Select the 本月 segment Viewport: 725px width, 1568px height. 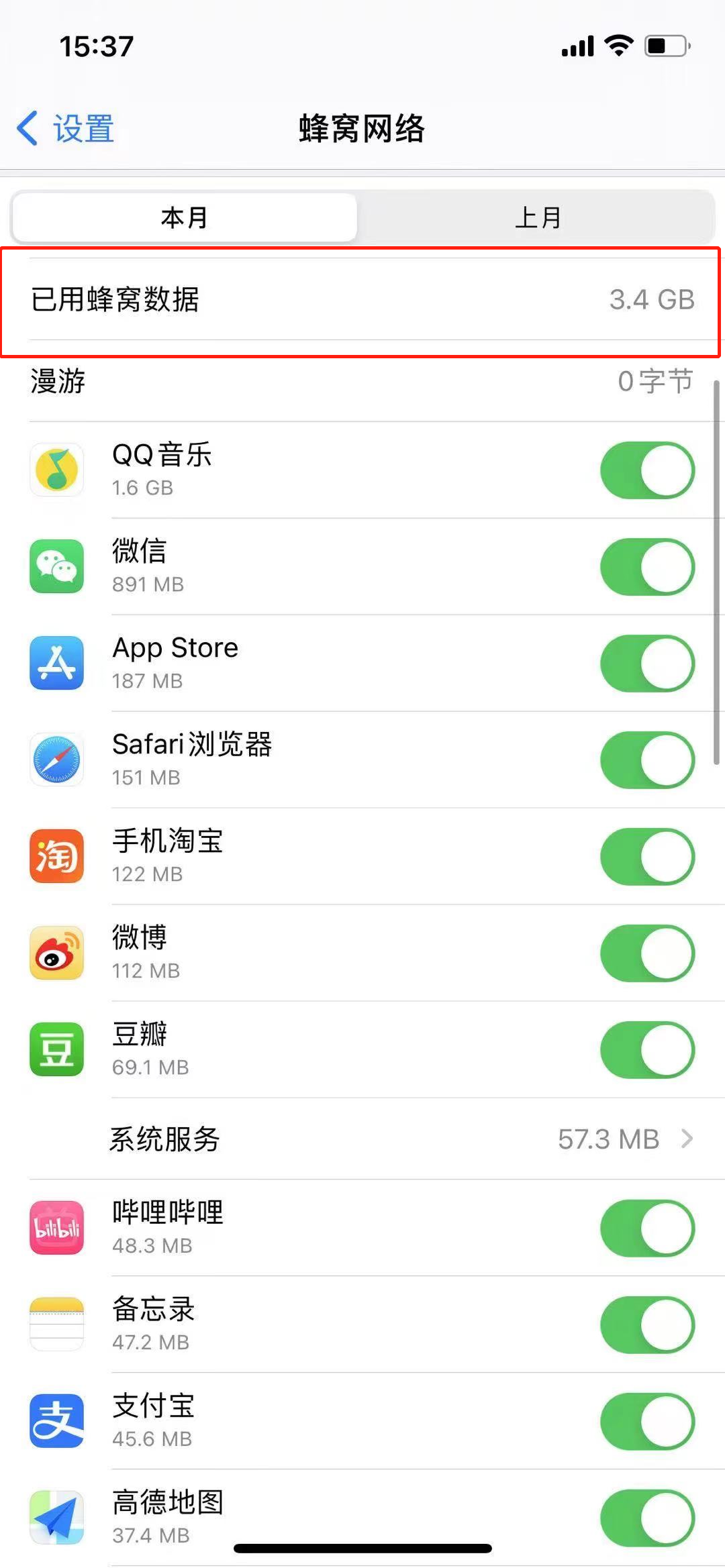(185, 217)
